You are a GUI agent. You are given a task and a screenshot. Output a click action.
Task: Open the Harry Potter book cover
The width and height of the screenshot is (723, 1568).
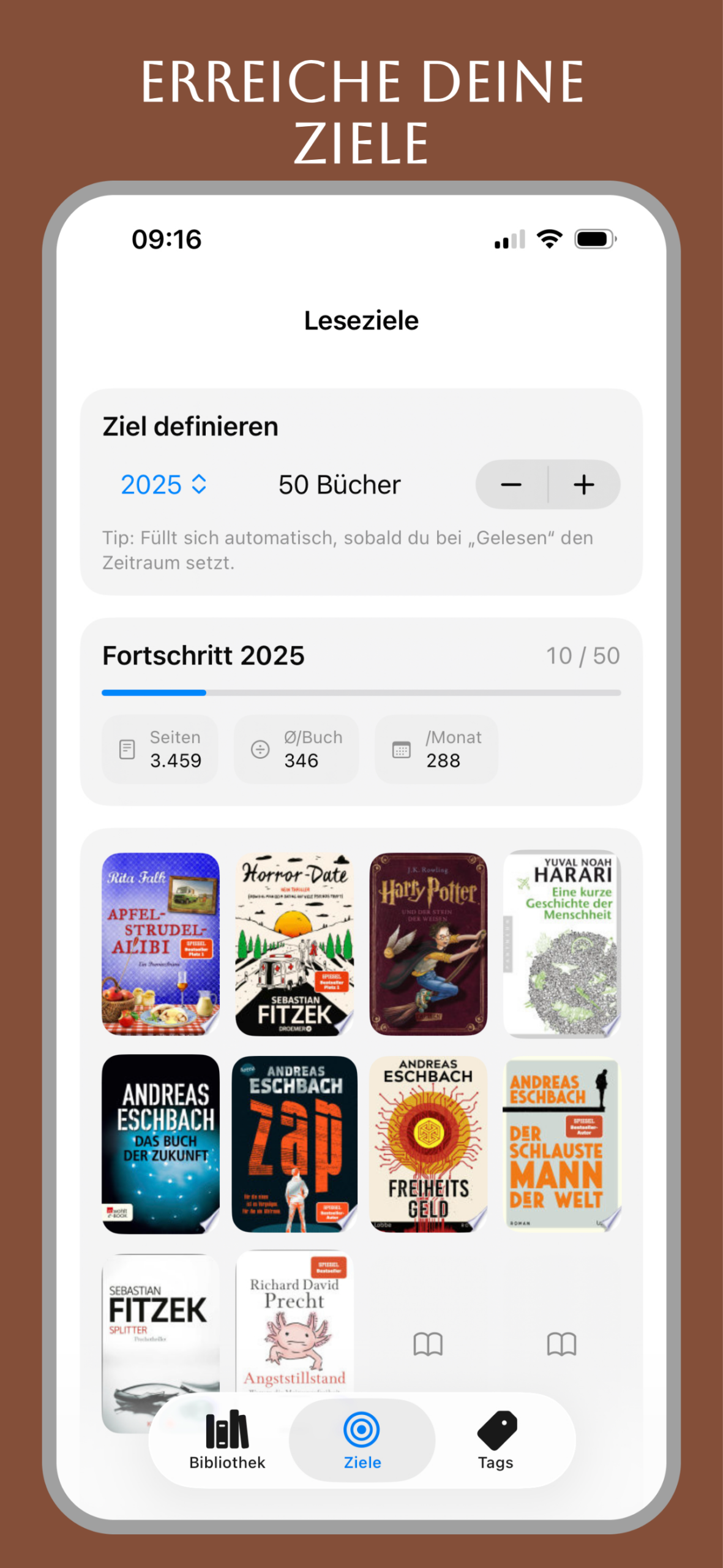coord(428,943)
